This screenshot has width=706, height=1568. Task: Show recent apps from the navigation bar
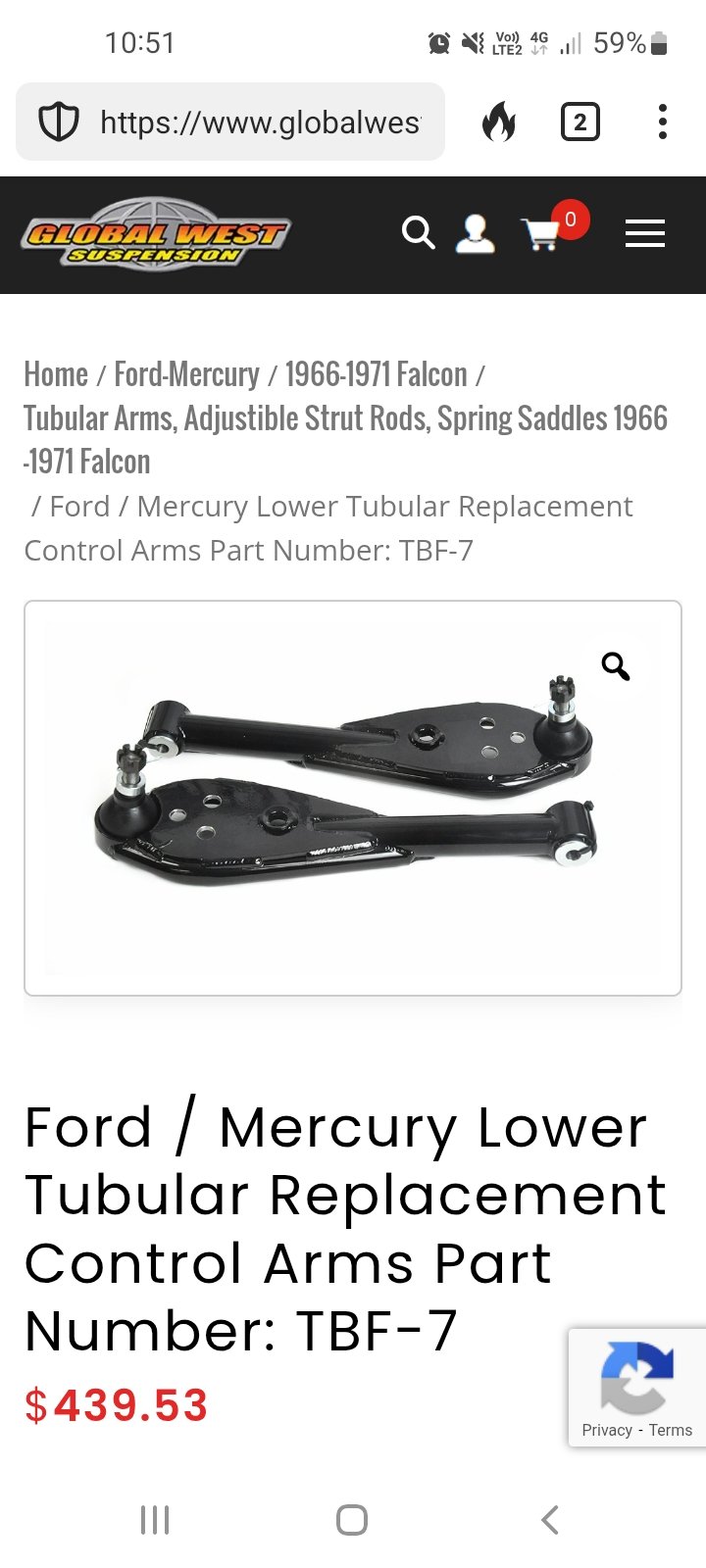(x=155, y=1520)
